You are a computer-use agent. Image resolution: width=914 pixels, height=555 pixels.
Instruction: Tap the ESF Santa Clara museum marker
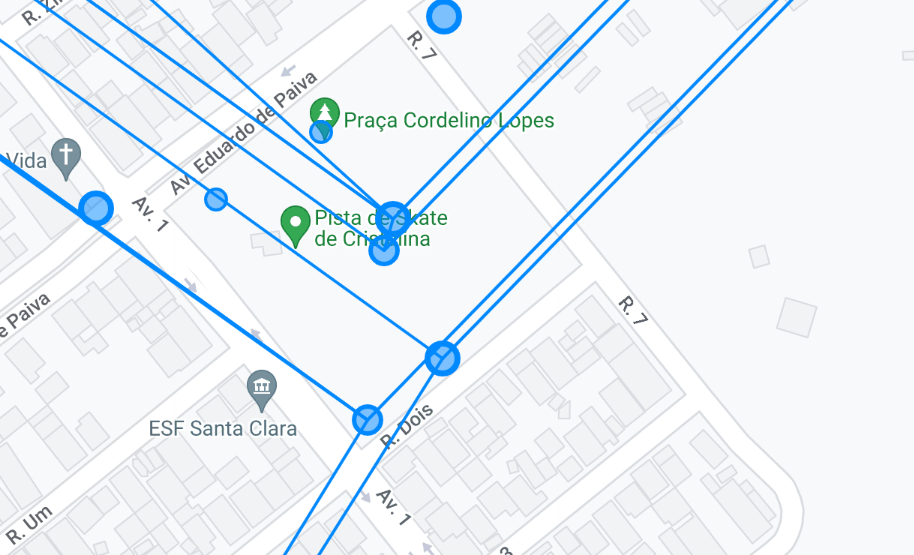point(262,388)
